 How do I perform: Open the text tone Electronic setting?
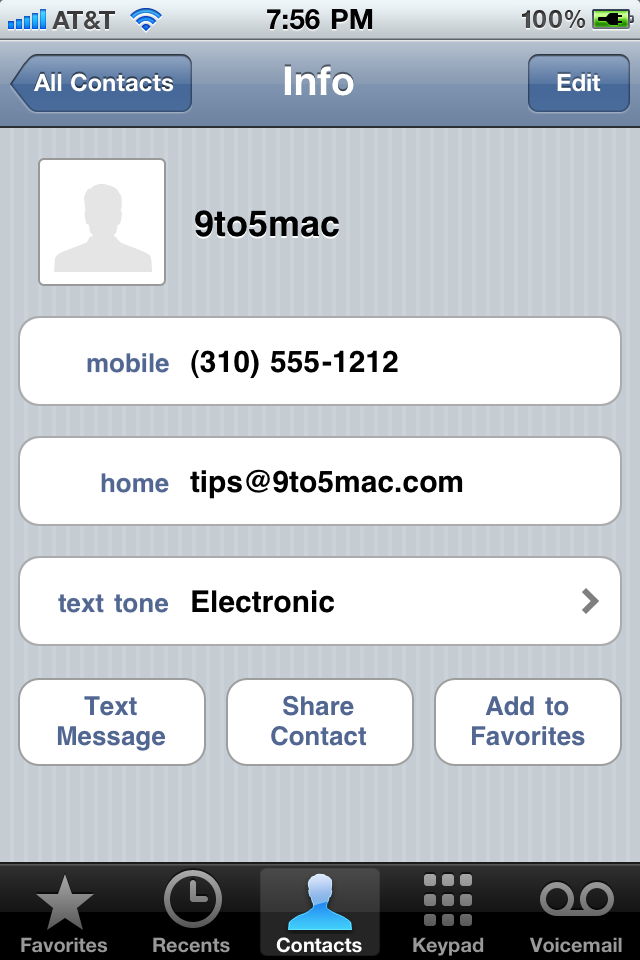tap(320, 602)
